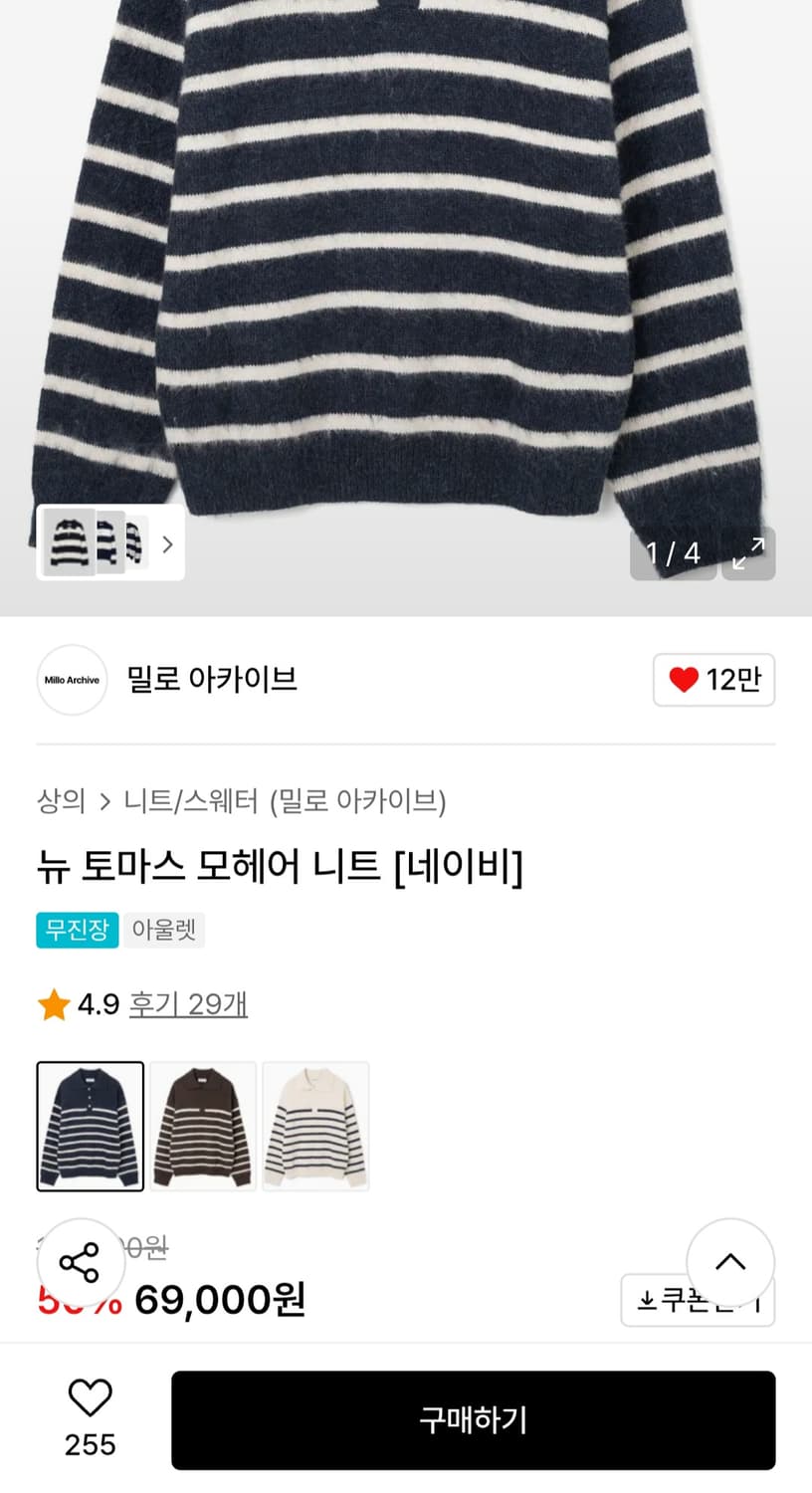
Task: Select the 아울렛 label tab
Action: (164, 930)
